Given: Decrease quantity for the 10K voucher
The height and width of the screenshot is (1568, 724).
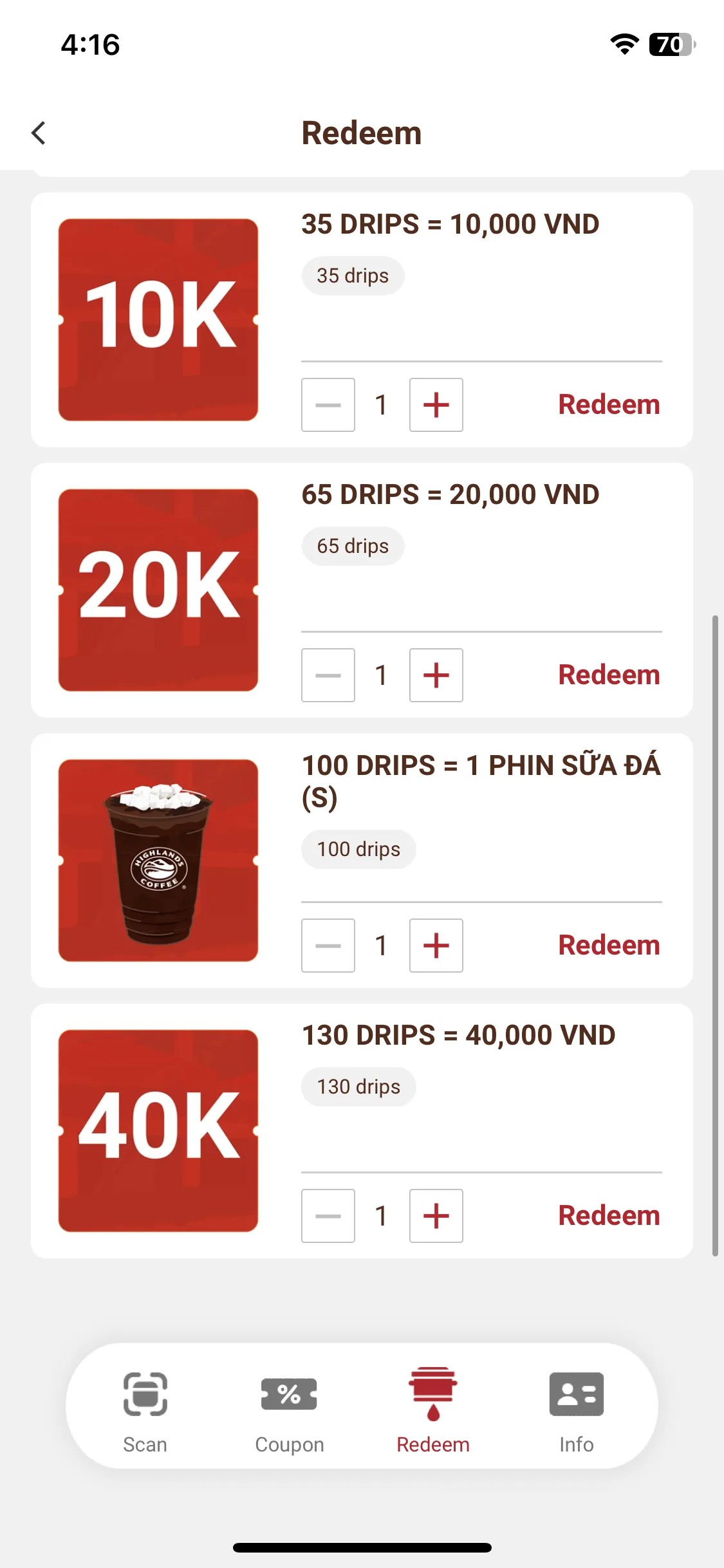Looking at the screenshot, I should tap(328, 405).
